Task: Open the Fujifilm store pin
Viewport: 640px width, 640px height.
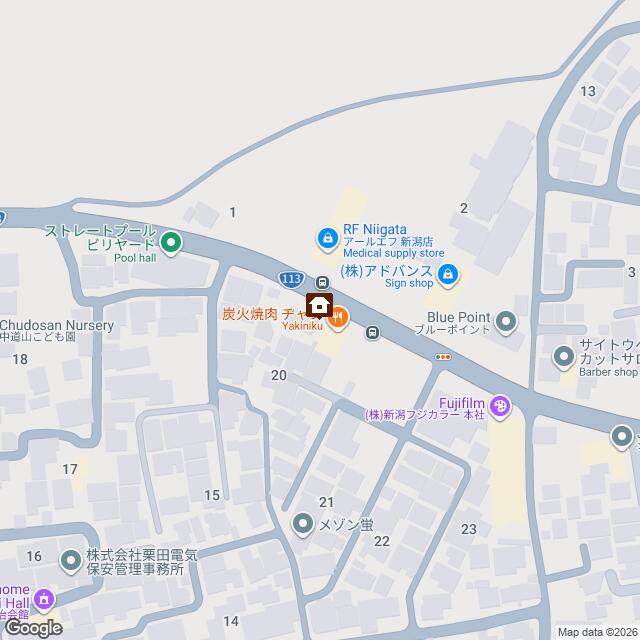Action: (501, 406)
